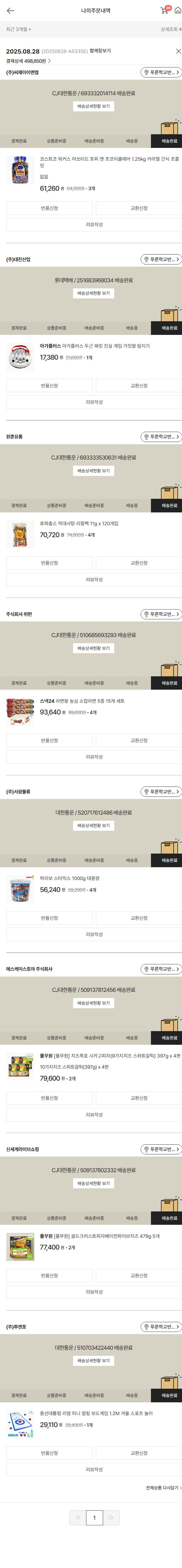Request 반품신청 for the 코스트코 워커스 토피 item
Viewport: 182px width, 1568px height.
point(49,208)
